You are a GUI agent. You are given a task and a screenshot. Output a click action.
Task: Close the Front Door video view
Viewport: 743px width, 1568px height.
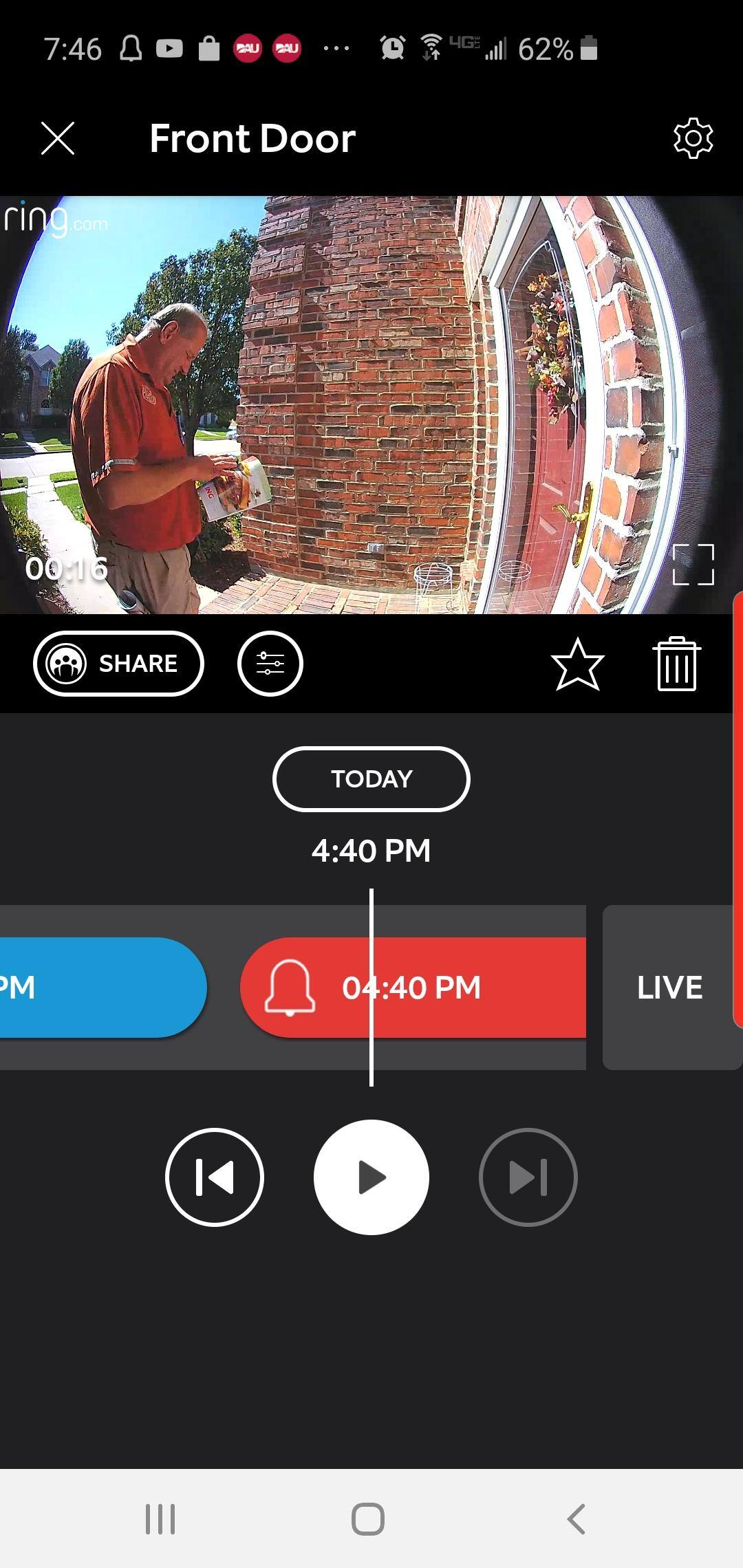[58, 138]
